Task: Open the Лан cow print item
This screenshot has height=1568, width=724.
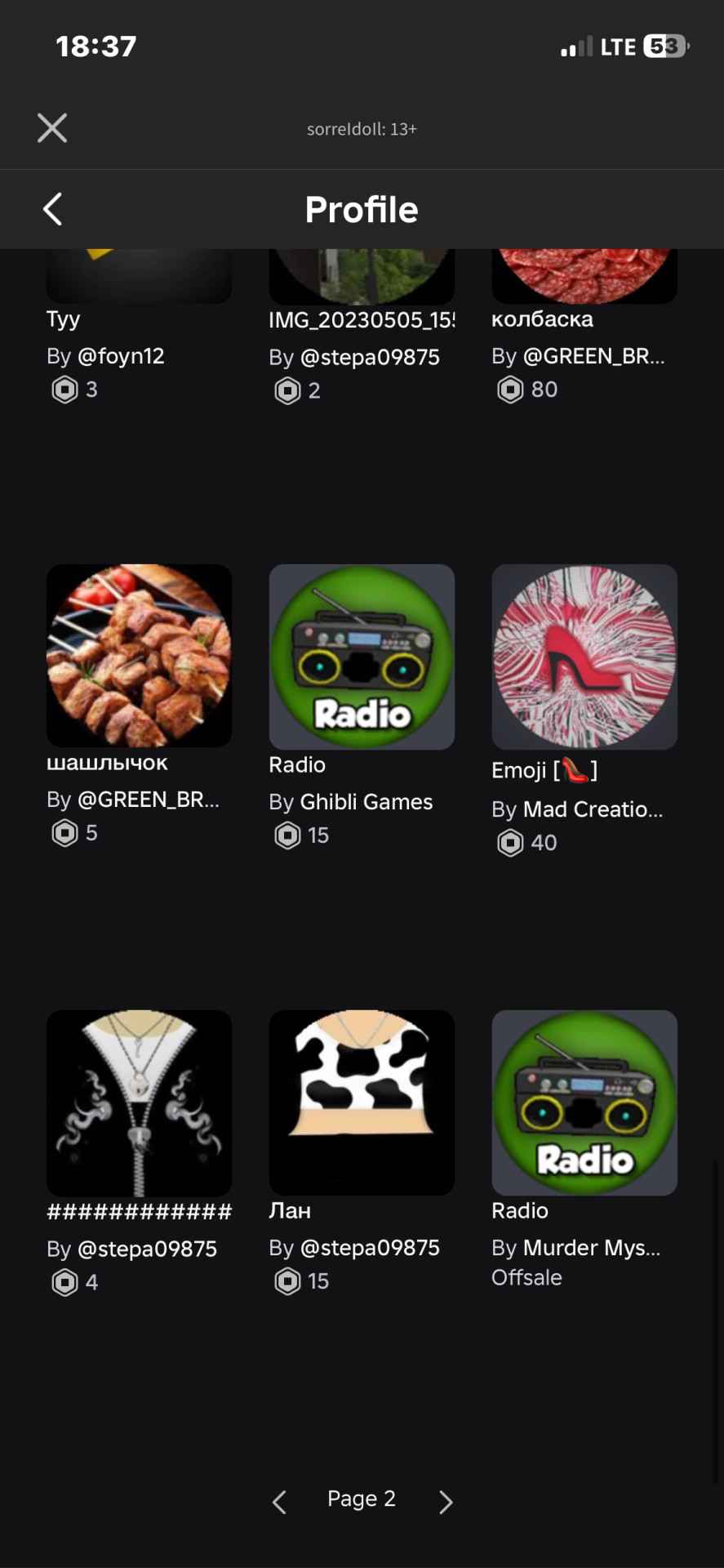Action: 362,1102
